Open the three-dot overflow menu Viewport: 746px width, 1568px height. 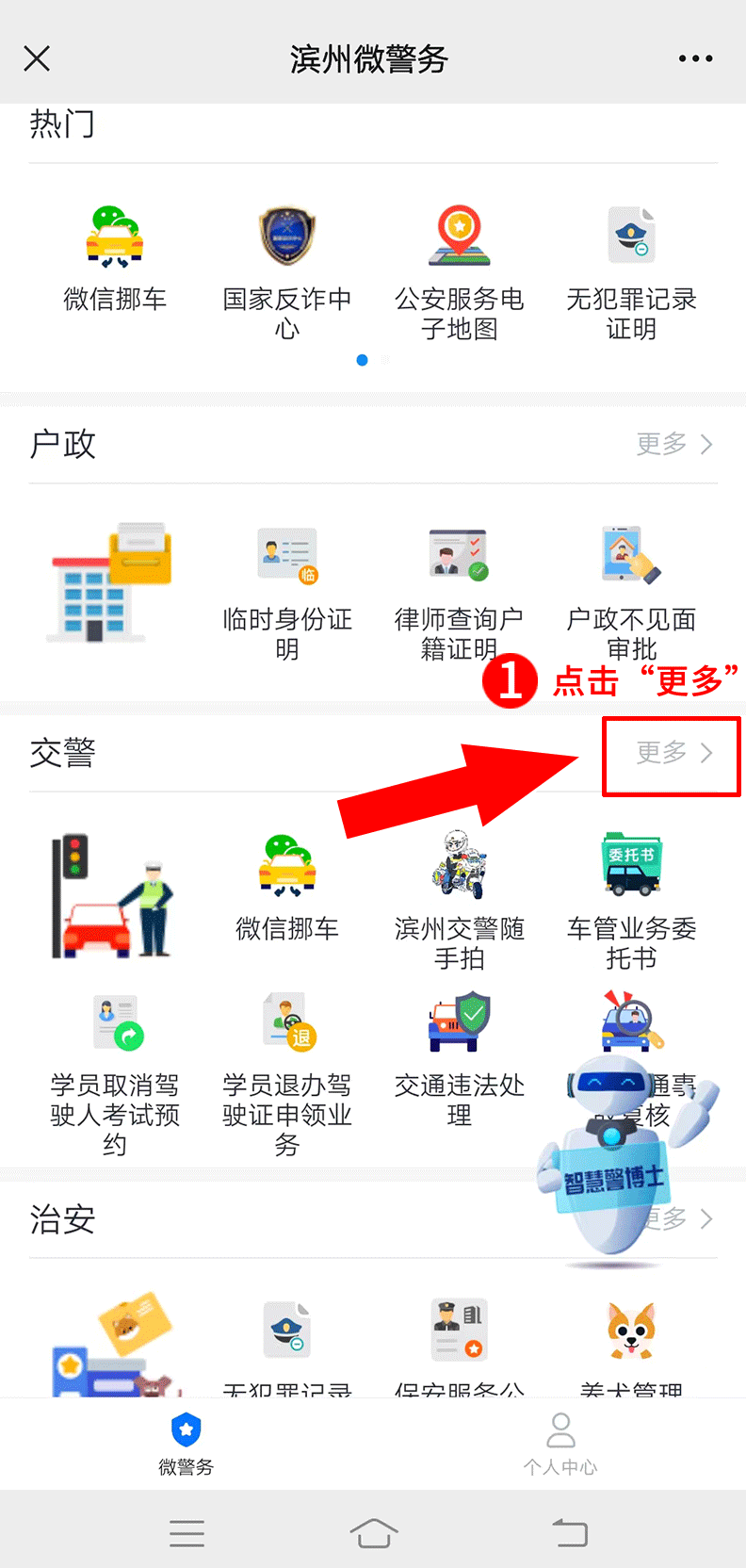click(695, 58)
